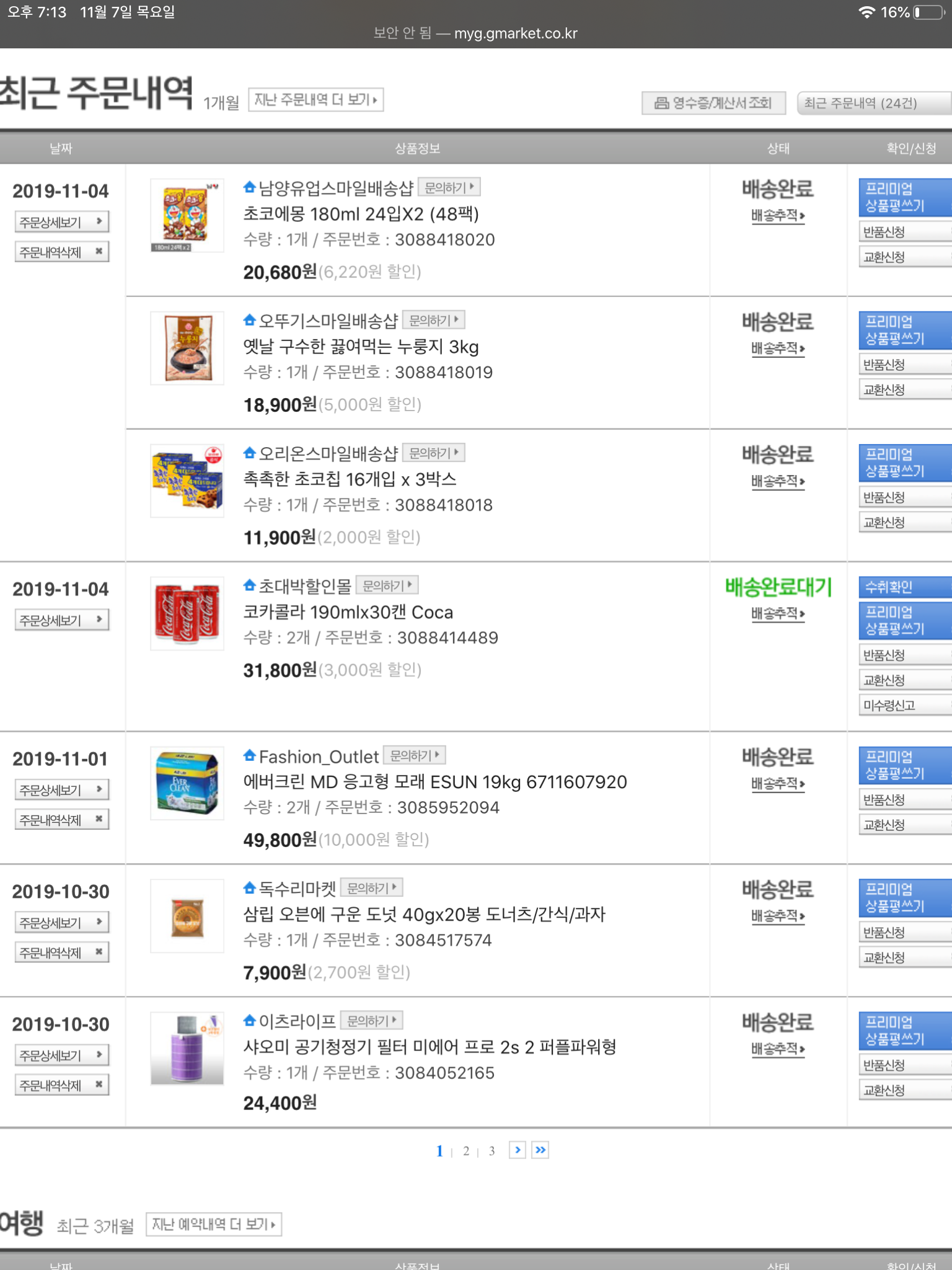Viewport: 952px width, 1270px height.
Task: Request exchange for 누룽지 3kg
Action: click(x=904, y=389)
